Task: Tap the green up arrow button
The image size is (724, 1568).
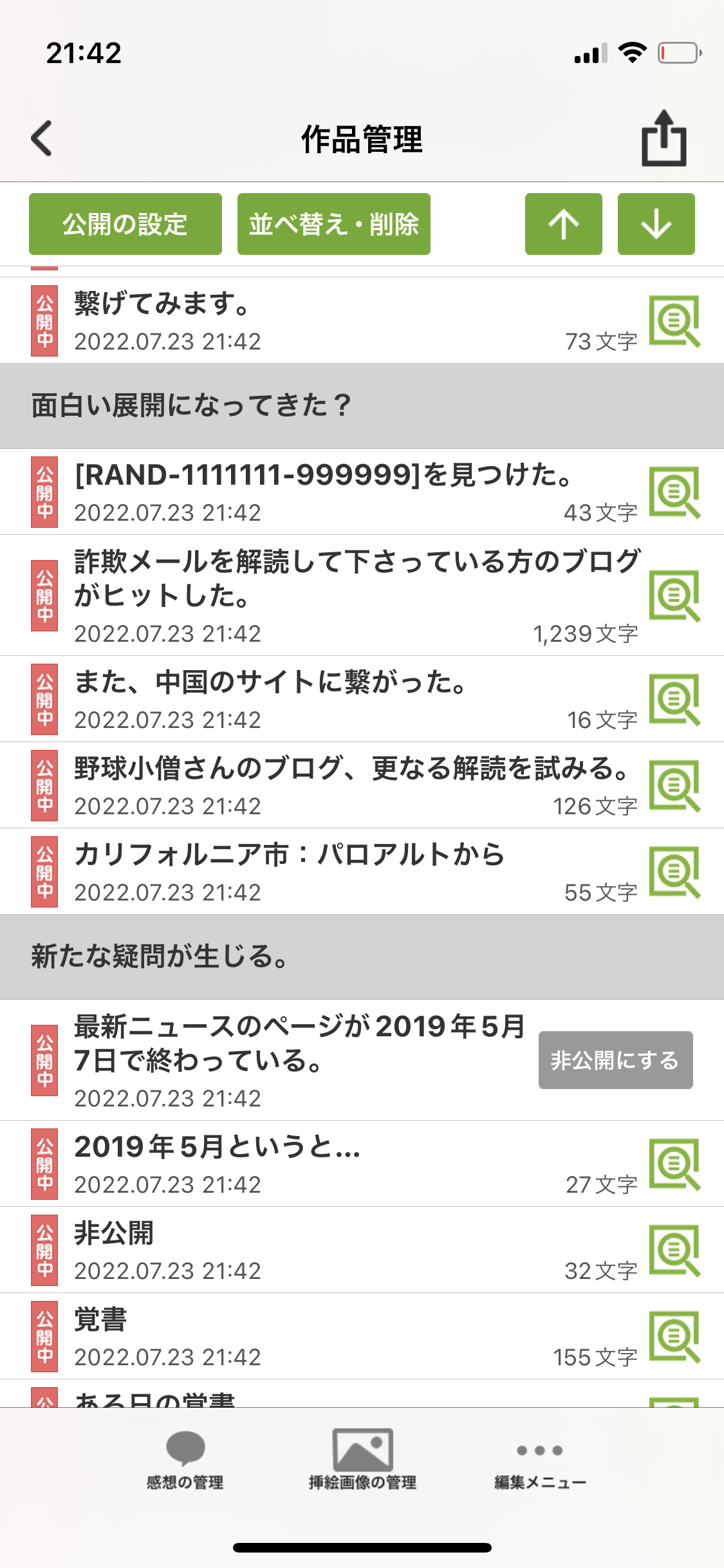Action: pos(563,224)
